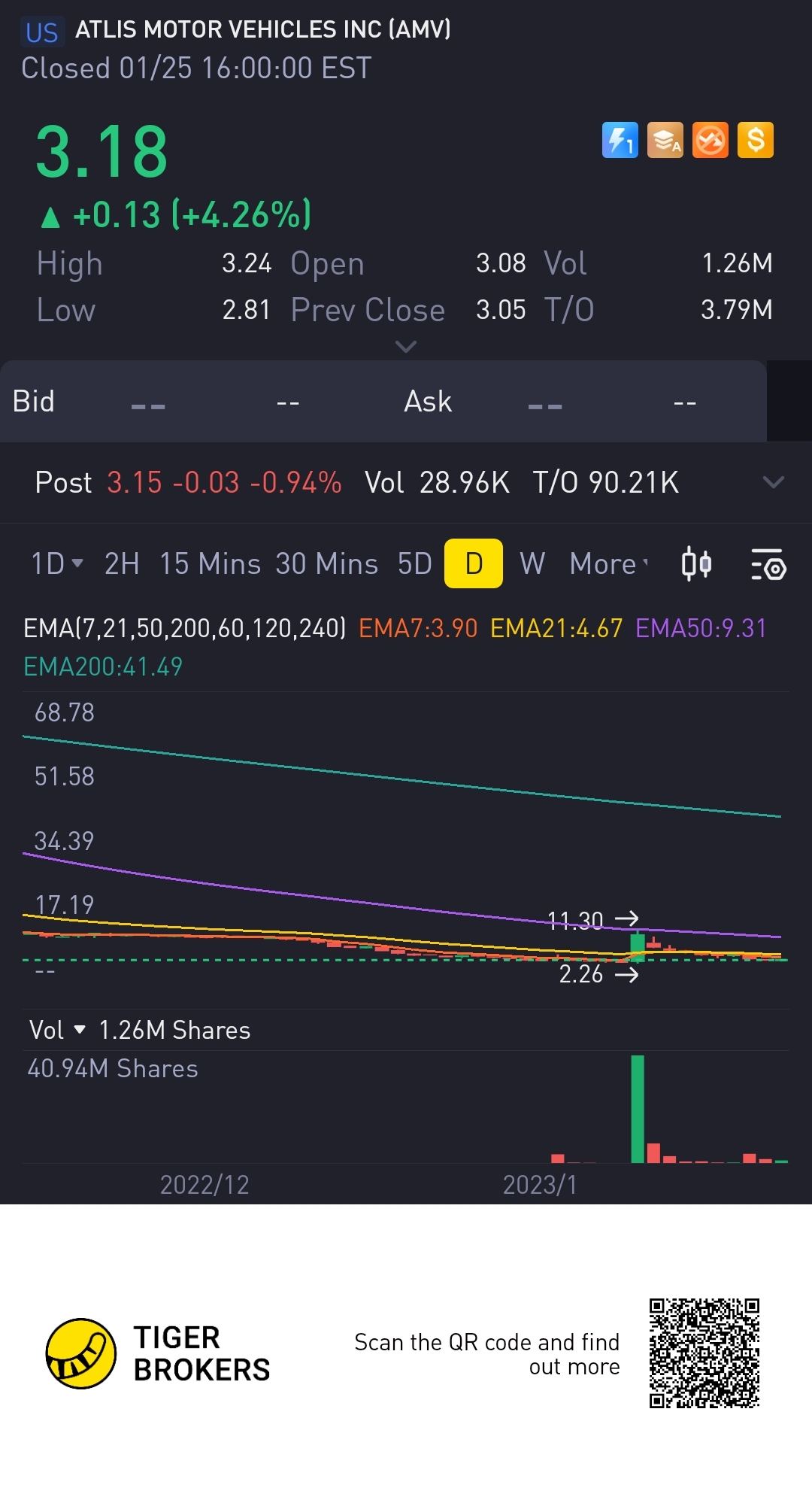812x1503 pixels.
Task: Expand more quote details below Prev Close
Action: point(406,347)
